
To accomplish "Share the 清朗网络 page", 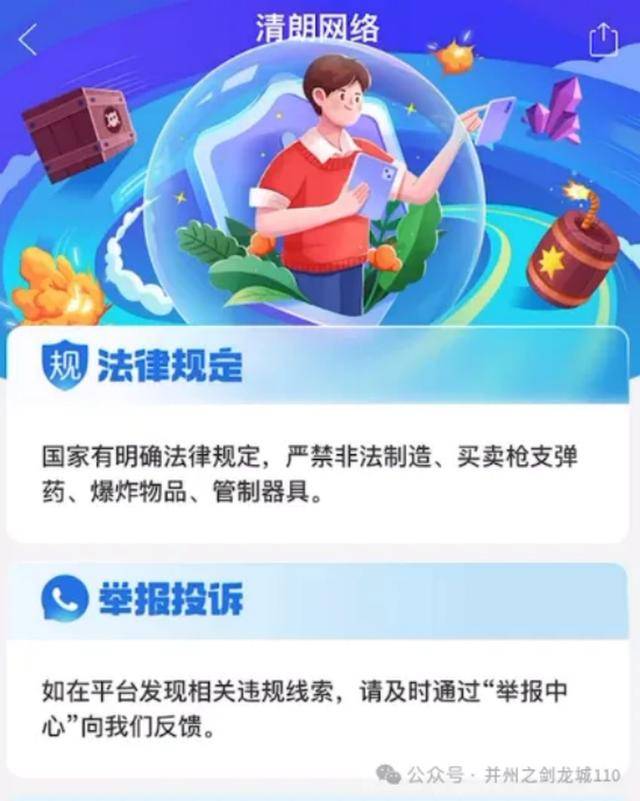I will (x=603, y=39).
